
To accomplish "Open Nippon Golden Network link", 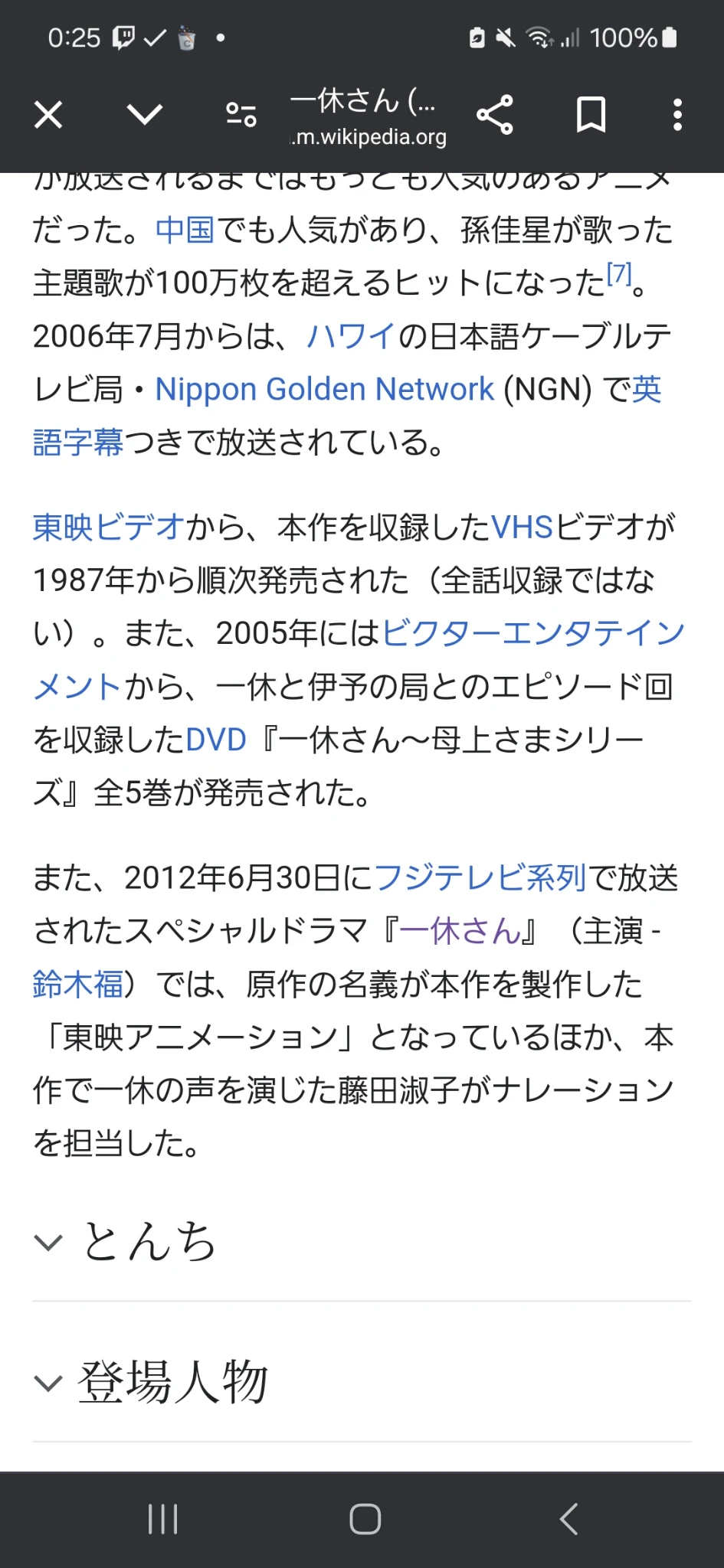I will click(x=324, y=390).
